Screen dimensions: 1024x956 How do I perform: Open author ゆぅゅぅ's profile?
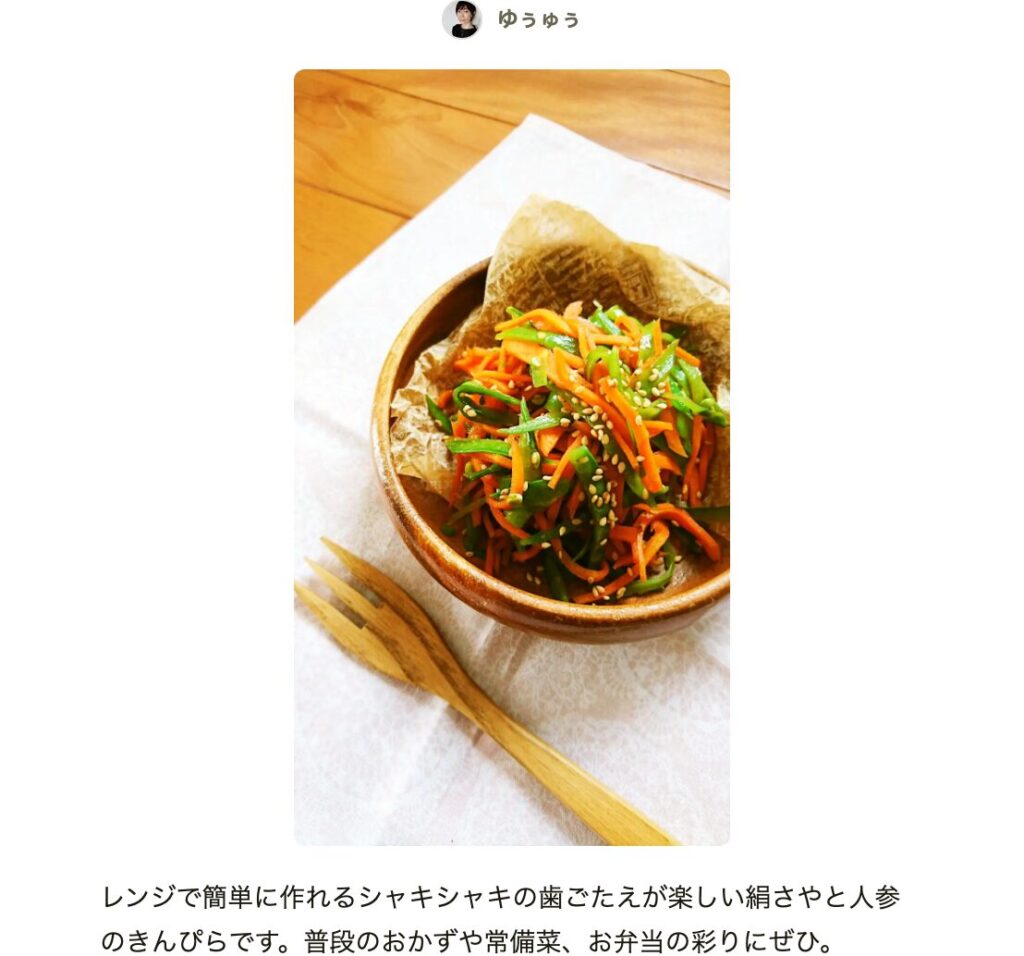coord(537,19)
